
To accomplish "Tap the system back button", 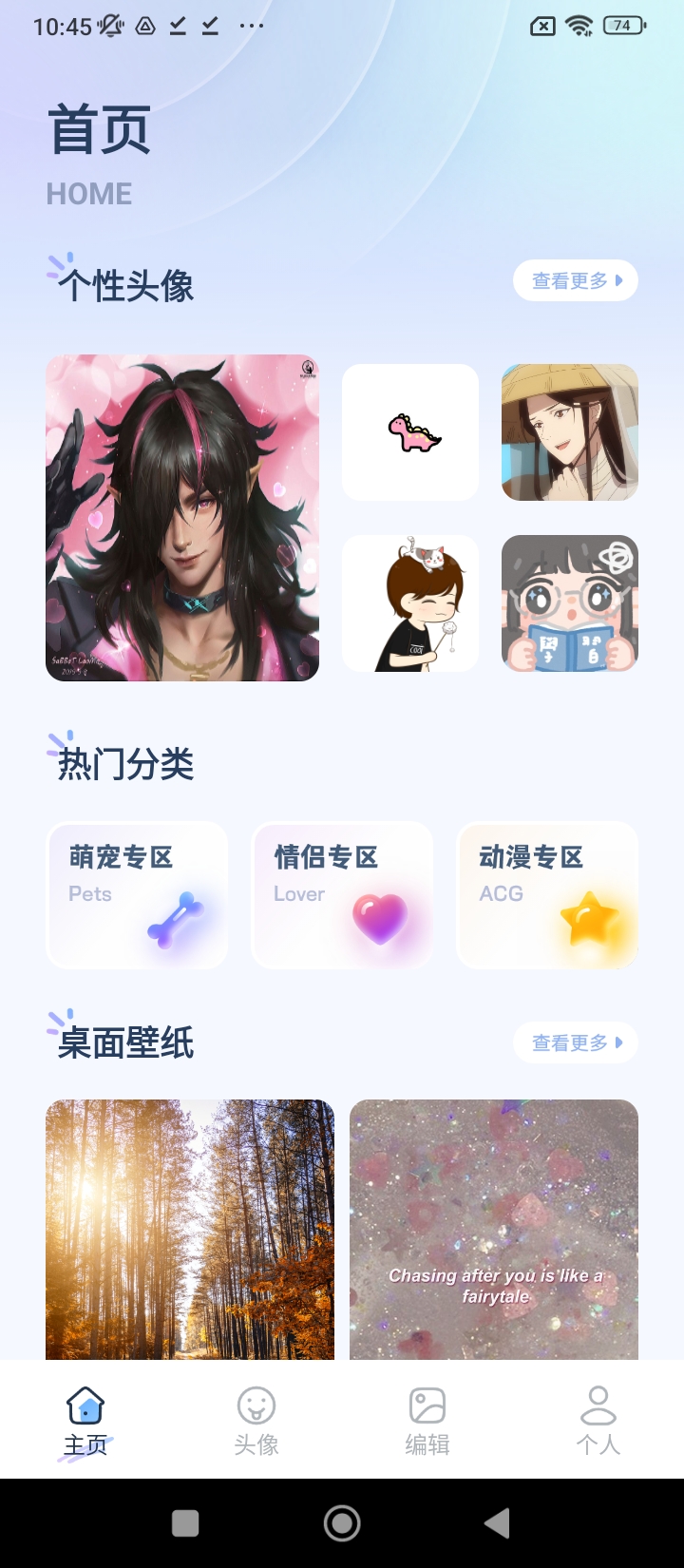I will click(498, 1523).
